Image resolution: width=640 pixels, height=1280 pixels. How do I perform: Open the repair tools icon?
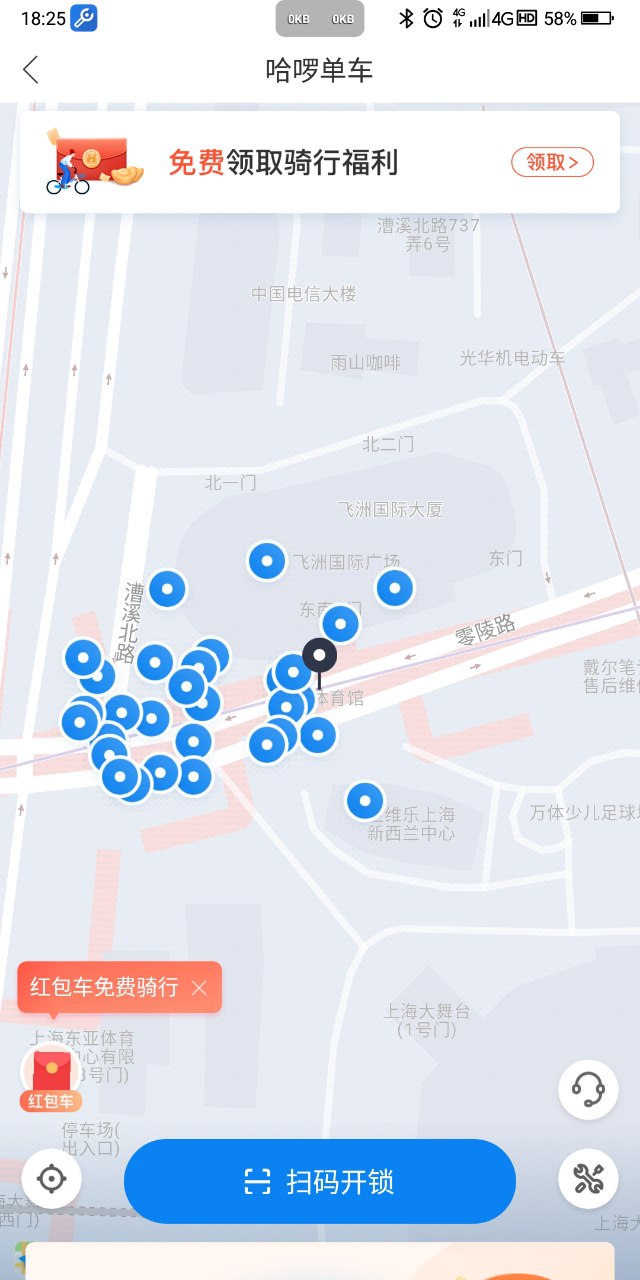click(x=588, y=1179)
